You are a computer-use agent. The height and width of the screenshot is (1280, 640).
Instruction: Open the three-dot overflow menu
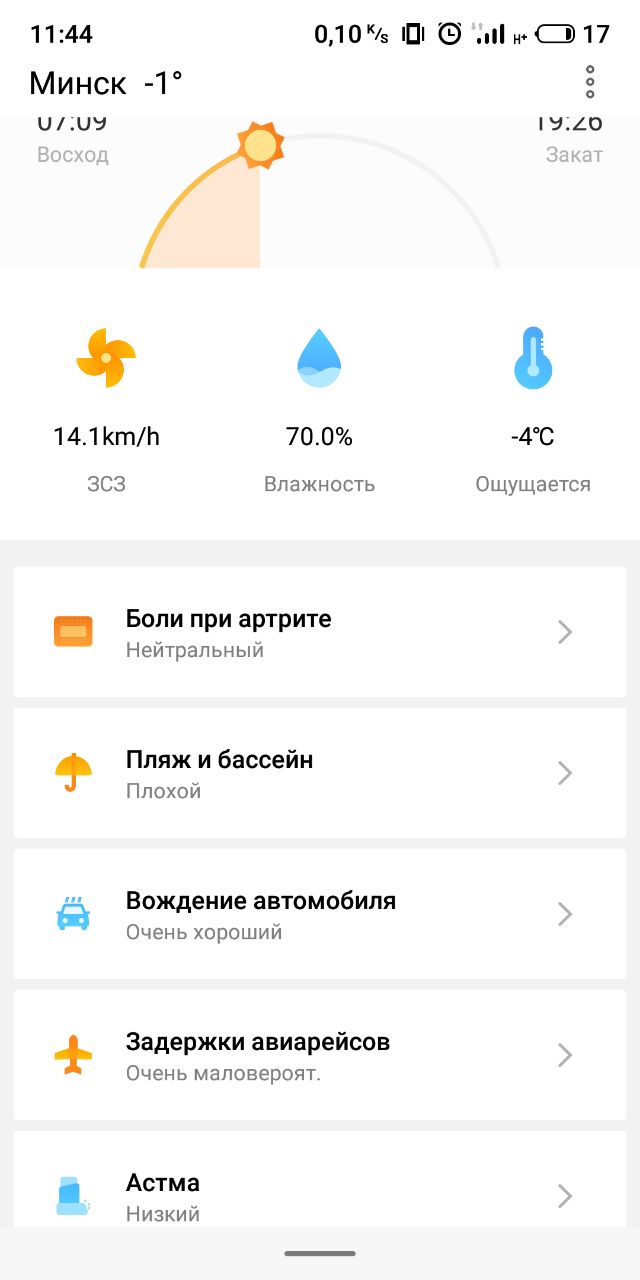590,82
